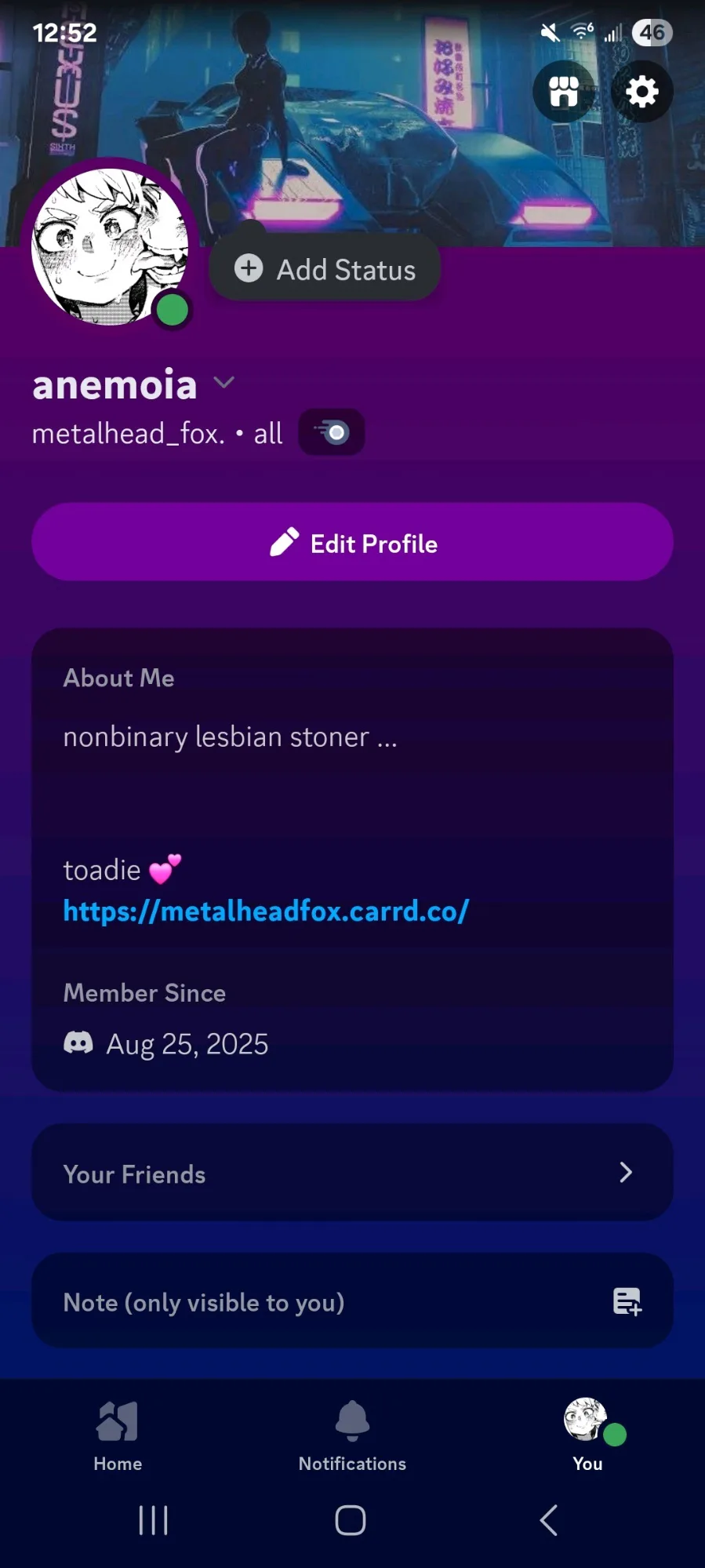The width and height of the screenshot is (705, 1568).
Task: Tap Edit Profile
Action: (x=352, y=543)
